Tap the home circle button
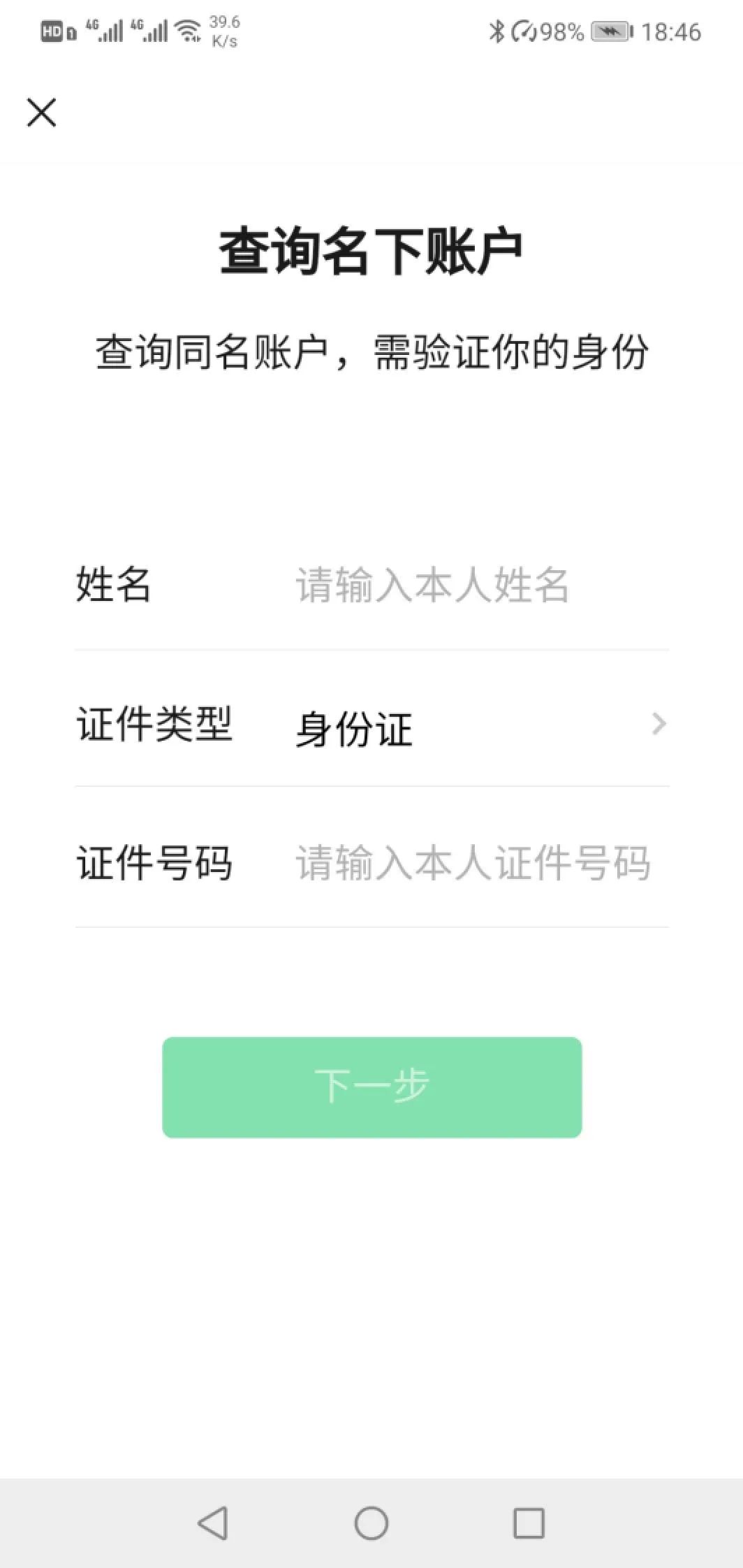 pyautogui.click(x=371, y=1523)
